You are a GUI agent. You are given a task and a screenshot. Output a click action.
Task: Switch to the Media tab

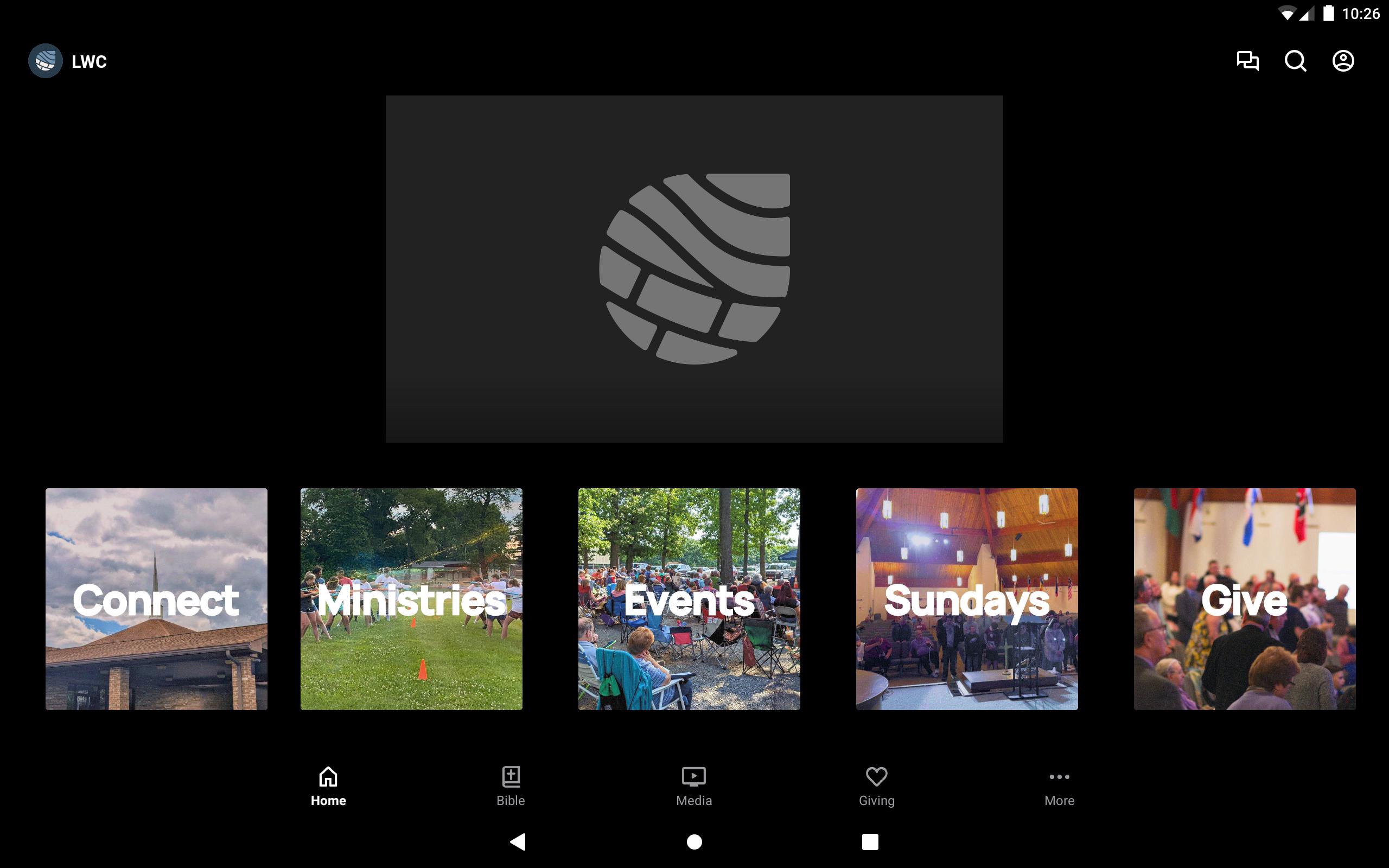(x=693, y=786)
